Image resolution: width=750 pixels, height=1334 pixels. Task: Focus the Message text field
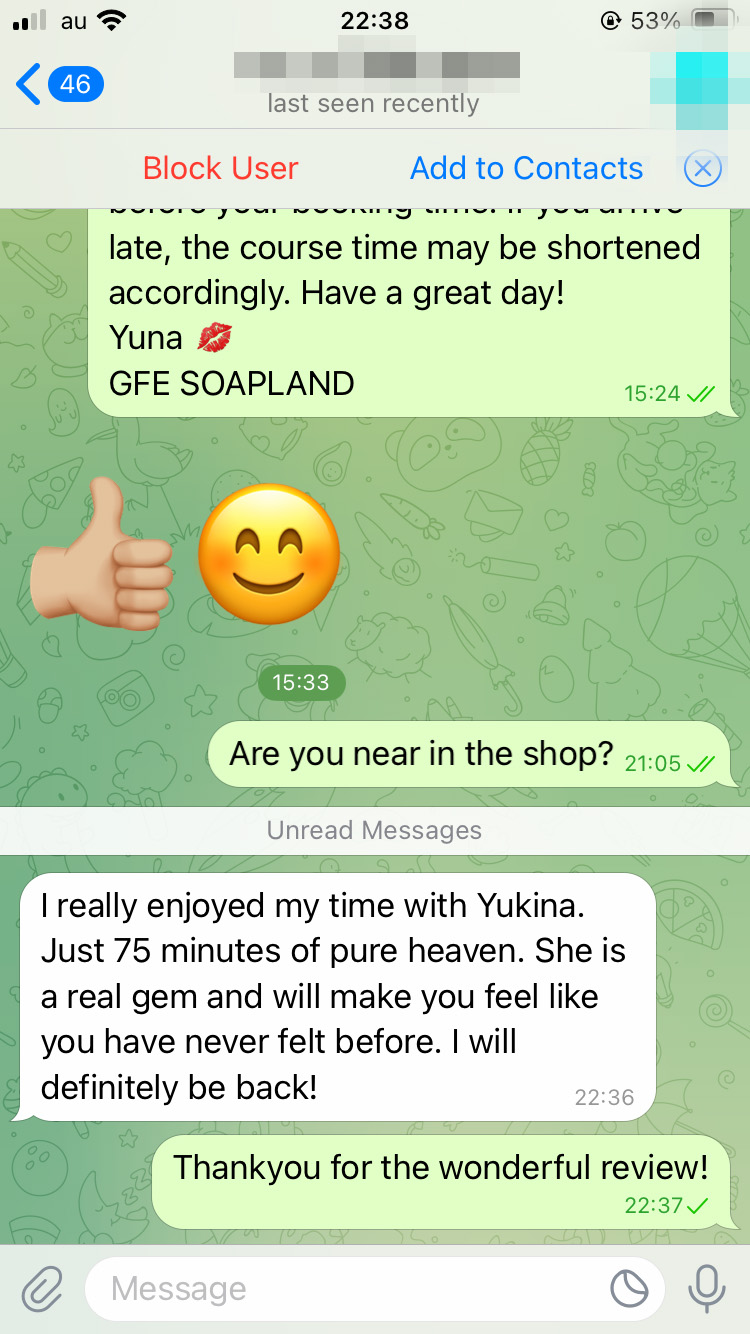pyautogui.click(x=350, y=1289)
